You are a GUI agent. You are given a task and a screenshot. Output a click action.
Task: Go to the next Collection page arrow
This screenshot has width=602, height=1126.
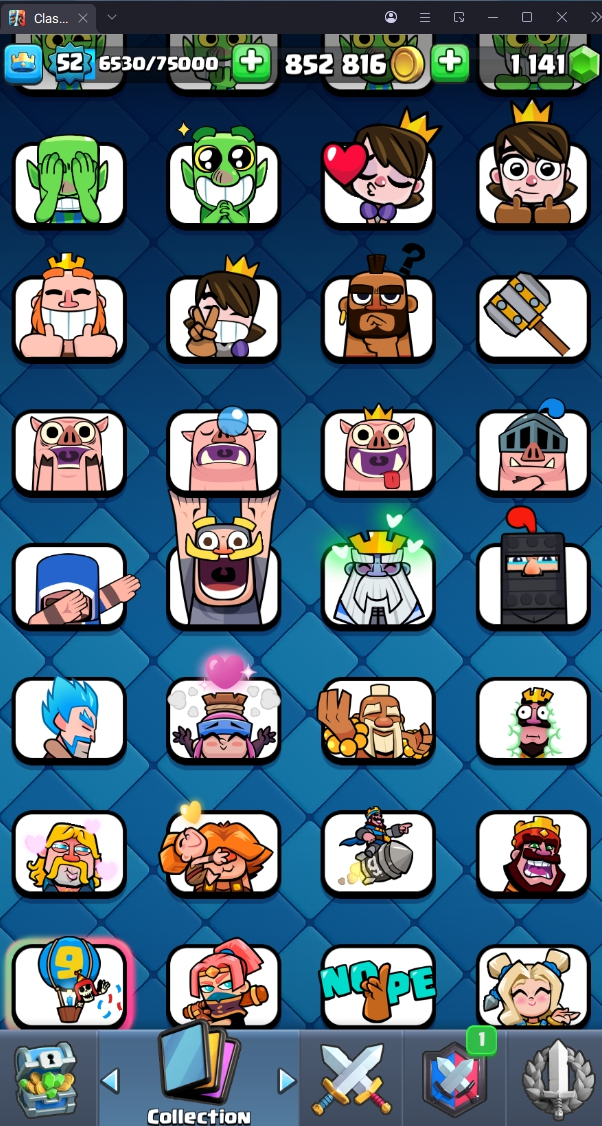[x=287, y=1080]
